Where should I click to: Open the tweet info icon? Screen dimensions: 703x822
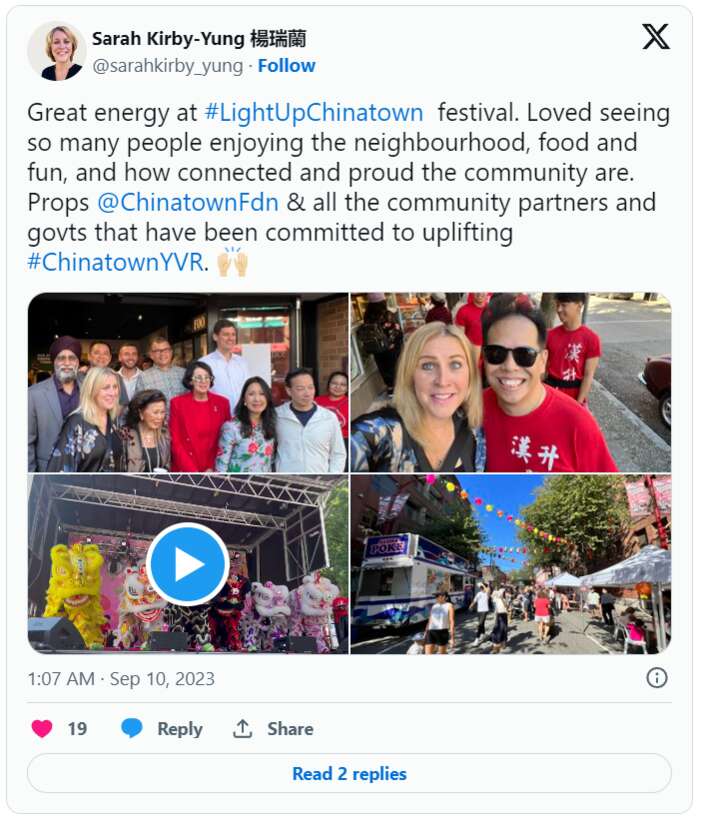click(656, 678)
